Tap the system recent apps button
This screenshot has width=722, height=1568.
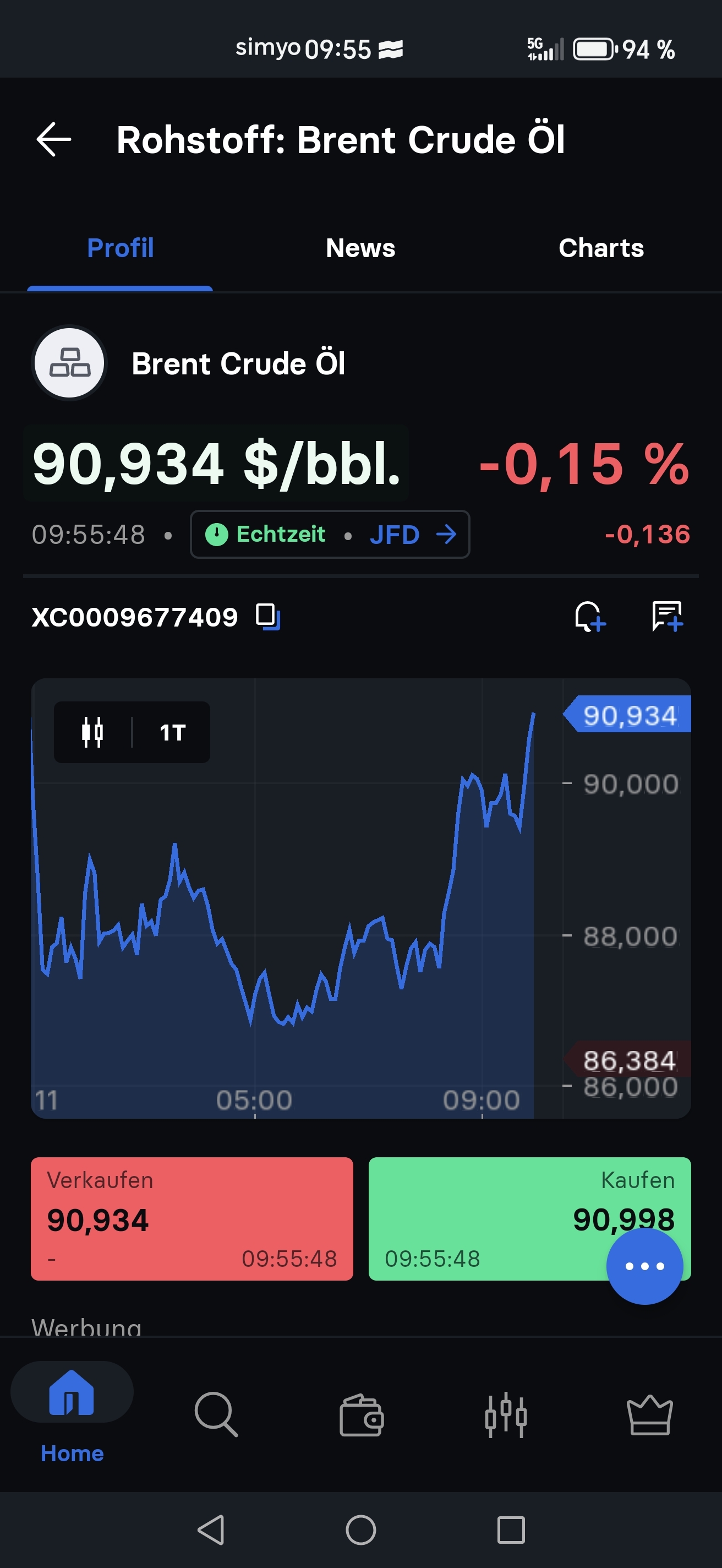[510, 1529]
